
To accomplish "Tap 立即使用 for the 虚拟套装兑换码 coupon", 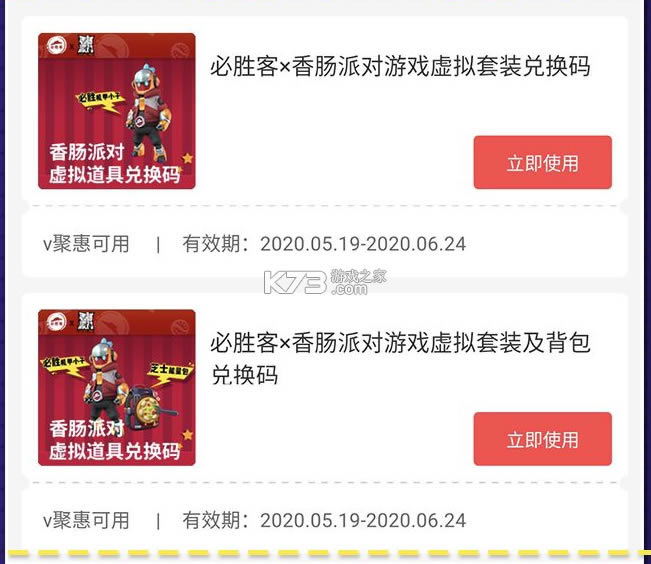I will coord(542,163).
